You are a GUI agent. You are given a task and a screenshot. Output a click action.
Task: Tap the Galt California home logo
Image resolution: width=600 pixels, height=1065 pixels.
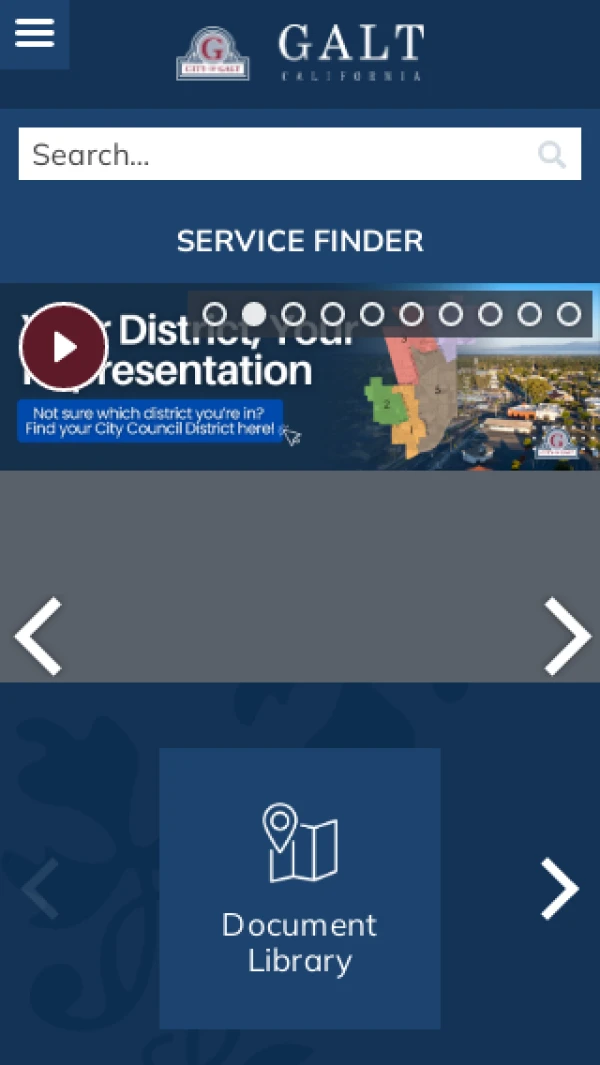point(300,53)
